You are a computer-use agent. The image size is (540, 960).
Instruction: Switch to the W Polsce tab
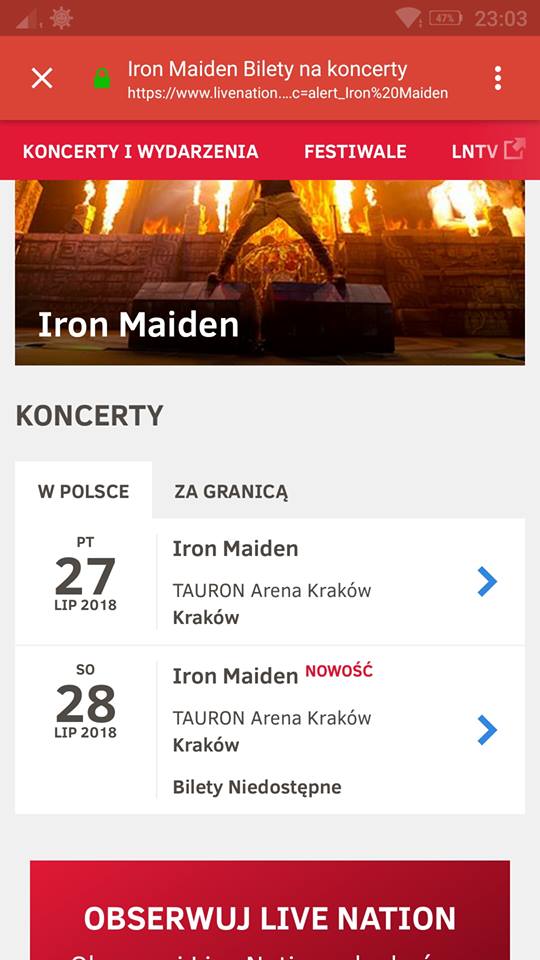[x=83, y=491]
